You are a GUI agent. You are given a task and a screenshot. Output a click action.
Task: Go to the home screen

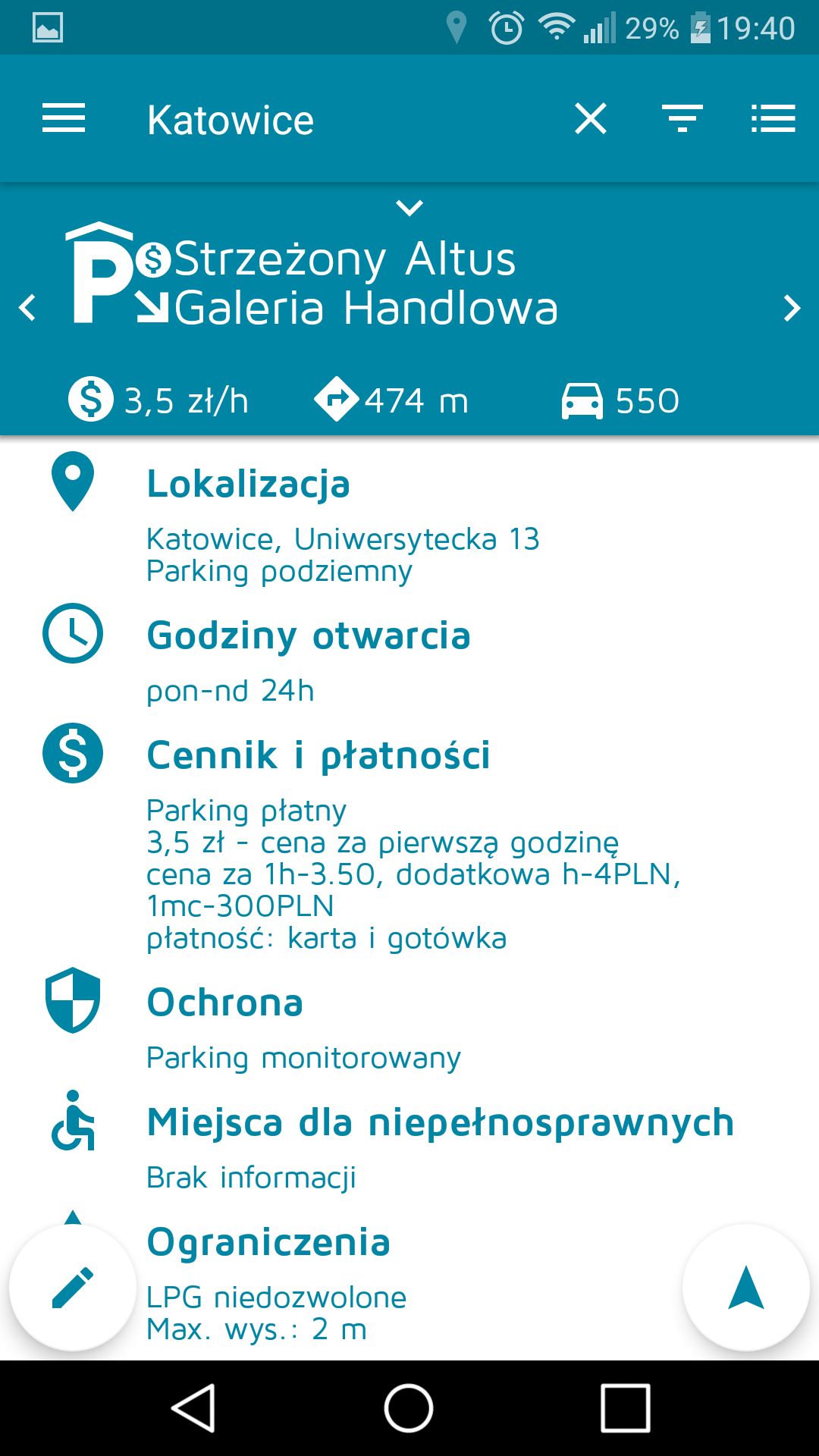tap(409, 1408)
